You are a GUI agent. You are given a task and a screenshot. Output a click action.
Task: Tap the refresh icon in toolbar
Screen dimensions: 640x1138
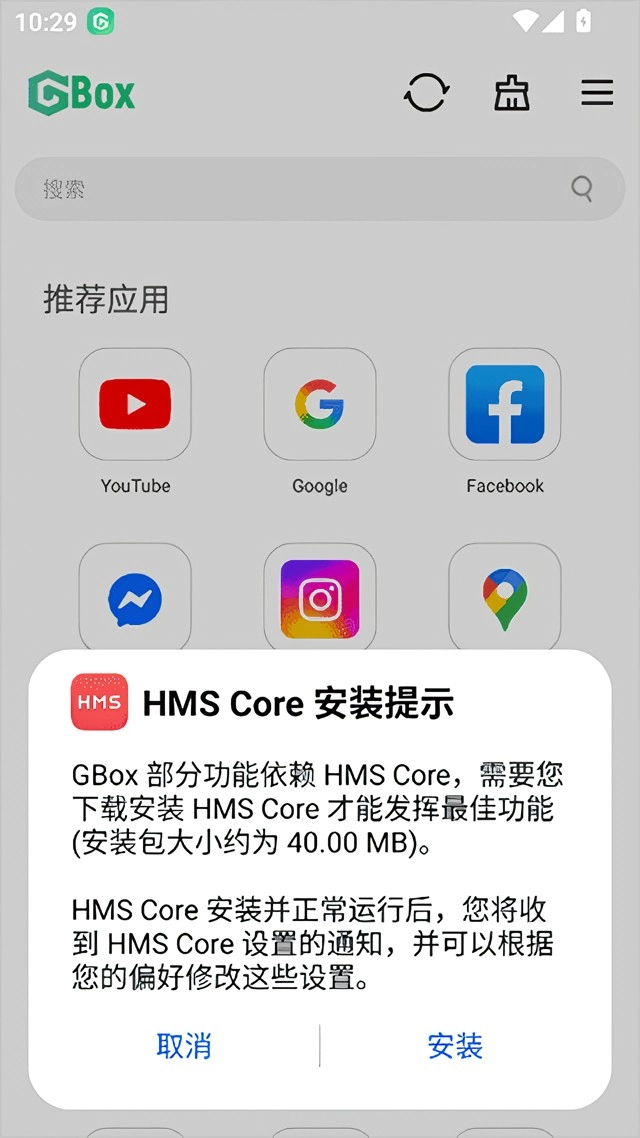[426, 94]
